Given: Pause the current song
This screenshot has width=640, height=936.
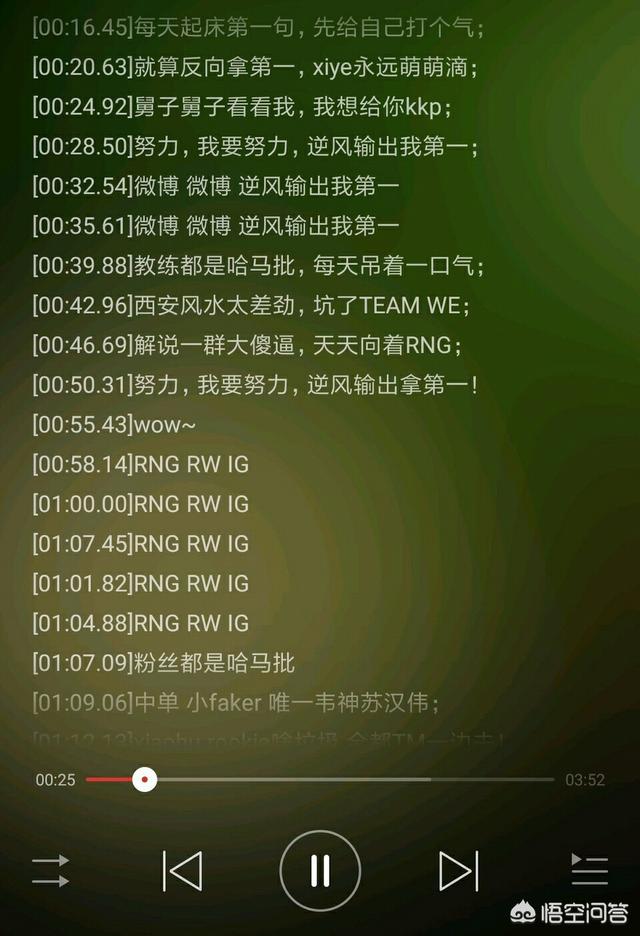Looking at the screenshot, I should coord(320,870).
